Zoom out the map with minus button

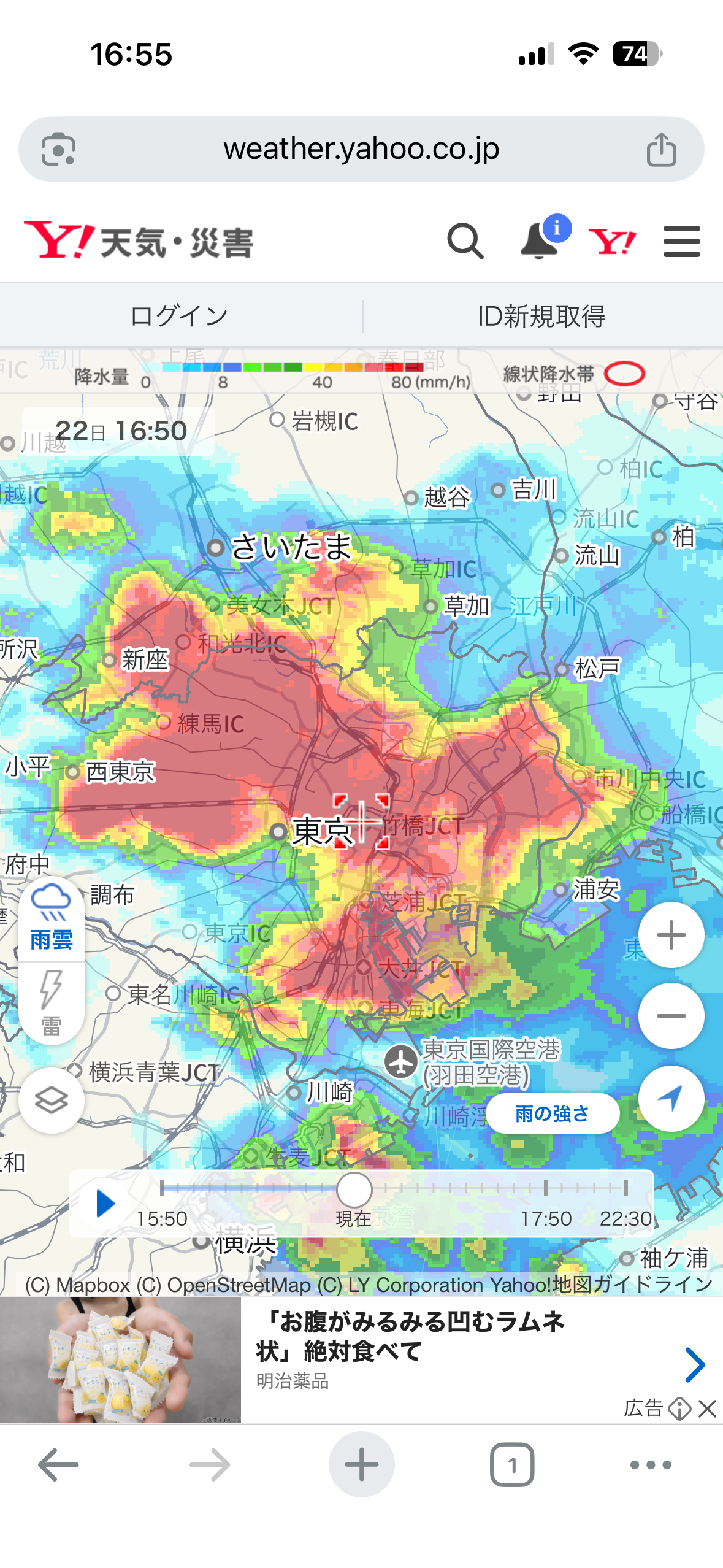[671, 1016]
